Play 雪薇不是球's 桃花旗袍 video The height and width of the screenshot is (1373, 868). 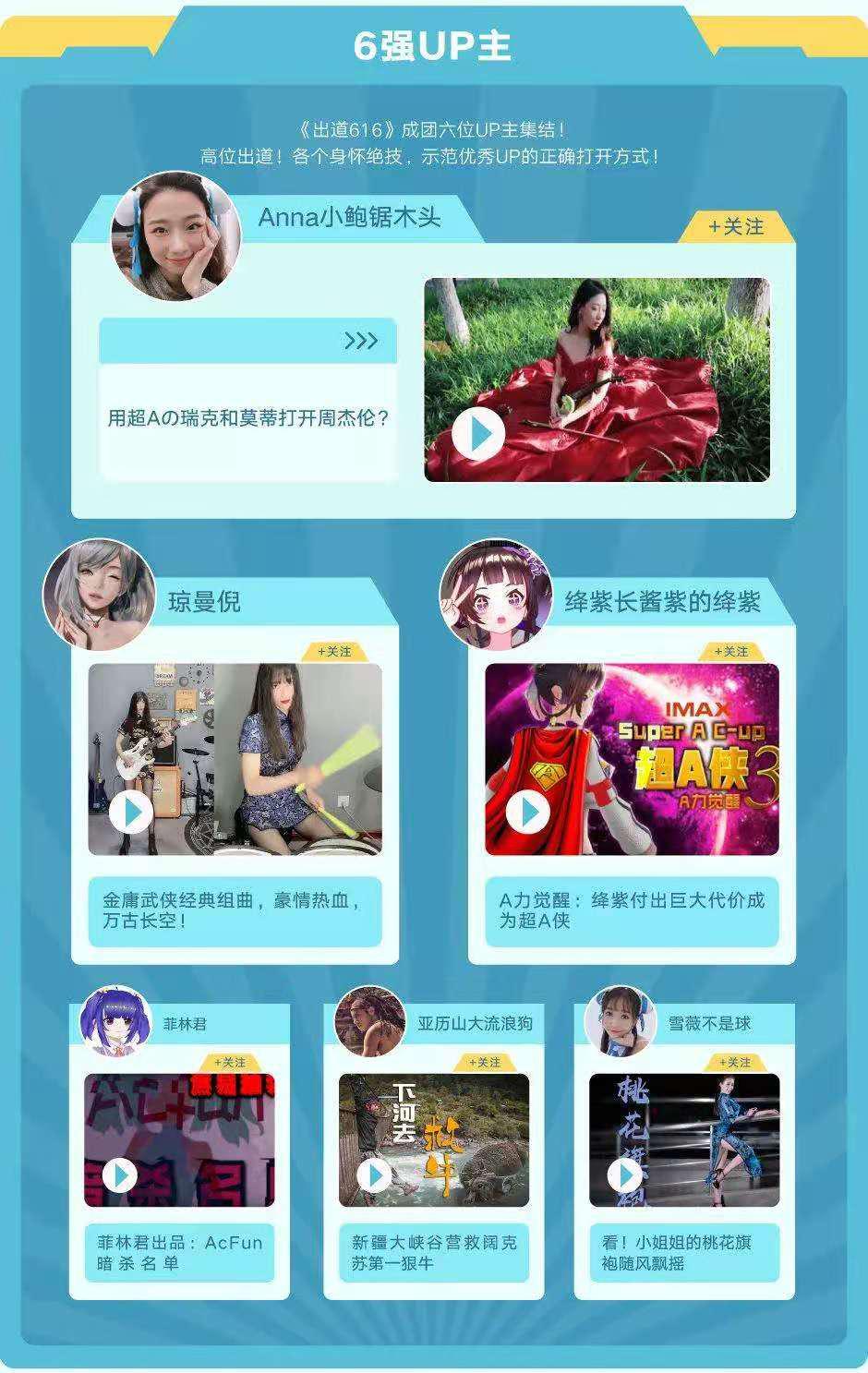(x=625, y=1175)
